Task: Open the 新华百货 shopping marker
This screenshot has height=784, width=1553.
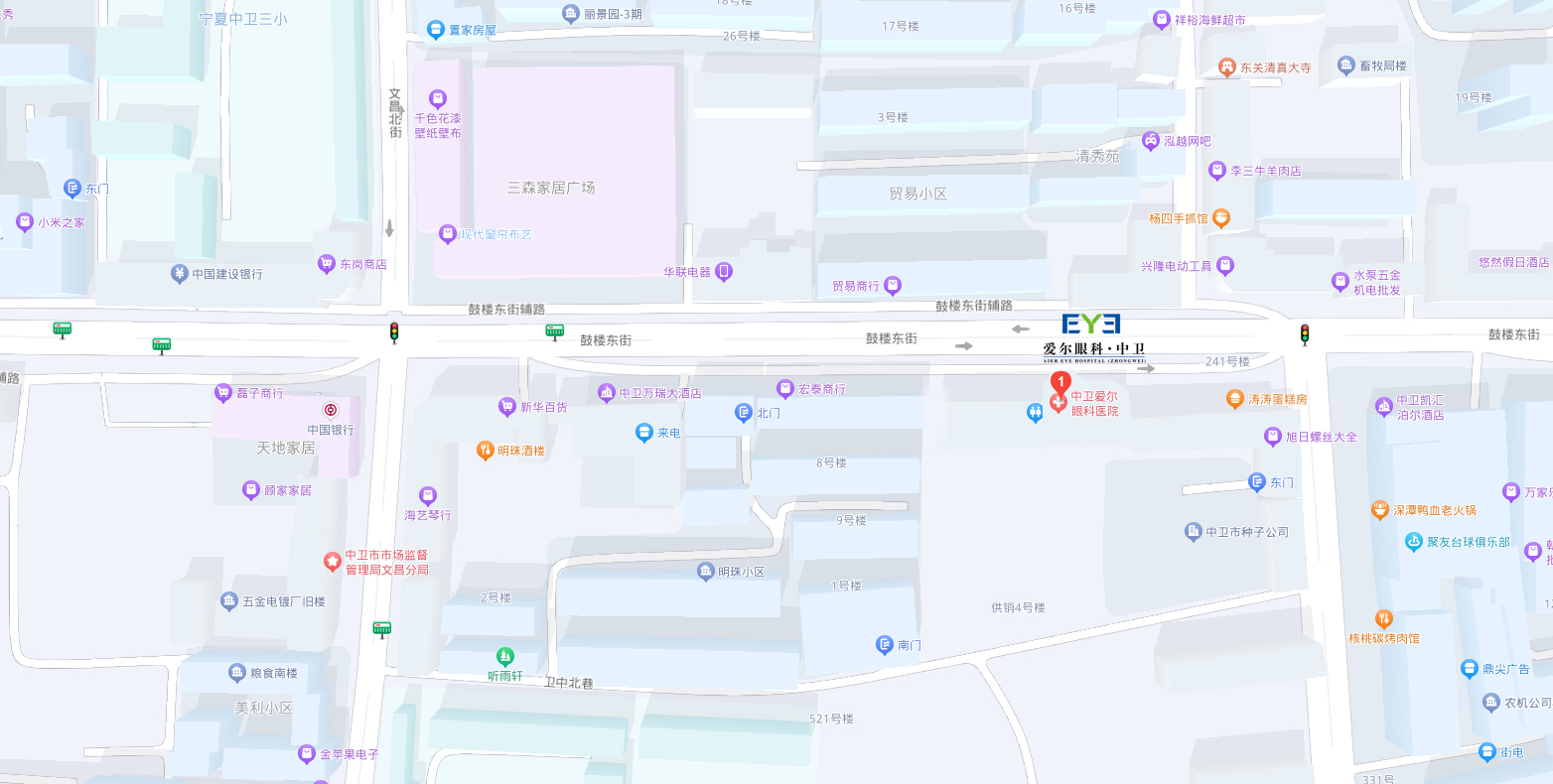Action: coord(507,407)
